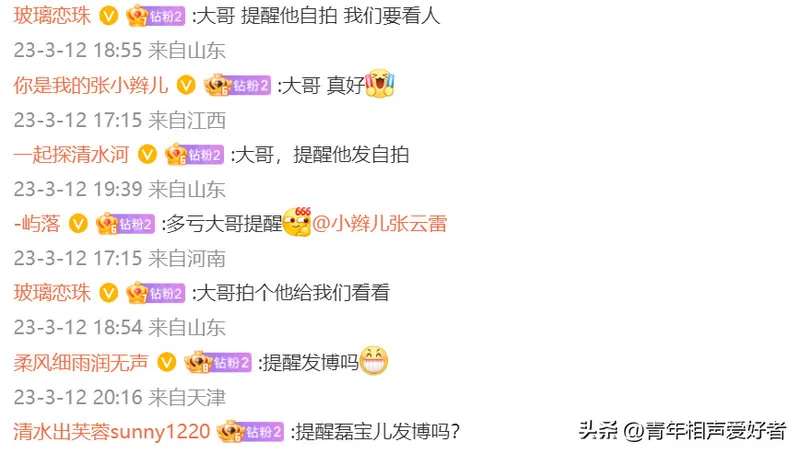Open 清水出芙蓉sunny1220's profile
Image resolution: width=800 pixels, height=454 pixels.
pos(111,432)
